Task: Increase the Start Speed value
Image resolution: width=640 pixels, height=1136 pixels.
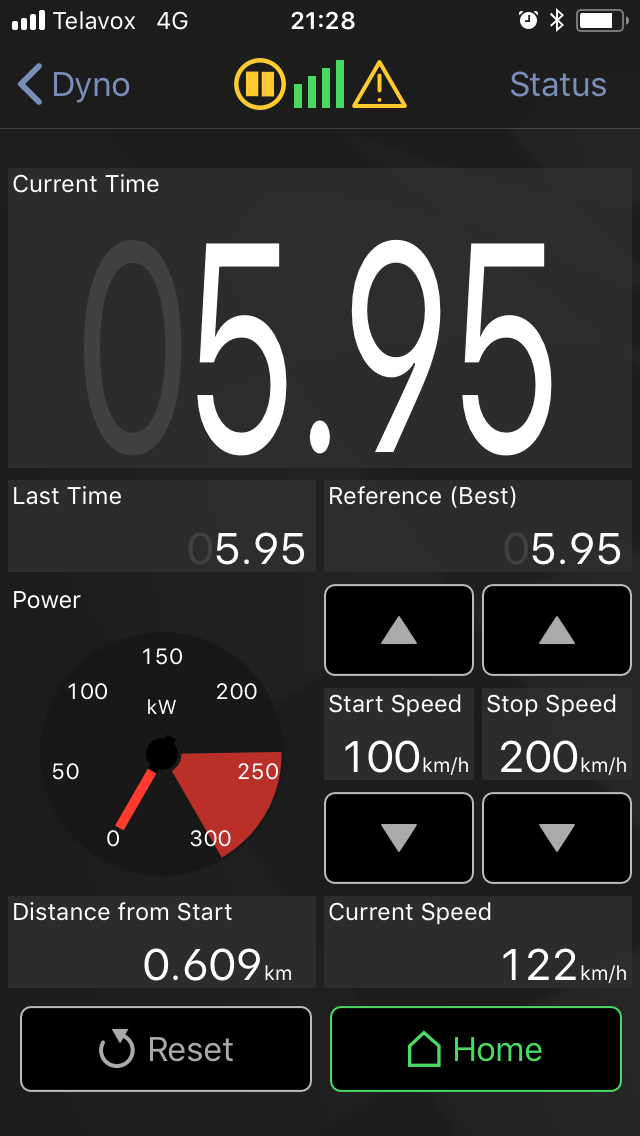Action: (x=399, y=630)
